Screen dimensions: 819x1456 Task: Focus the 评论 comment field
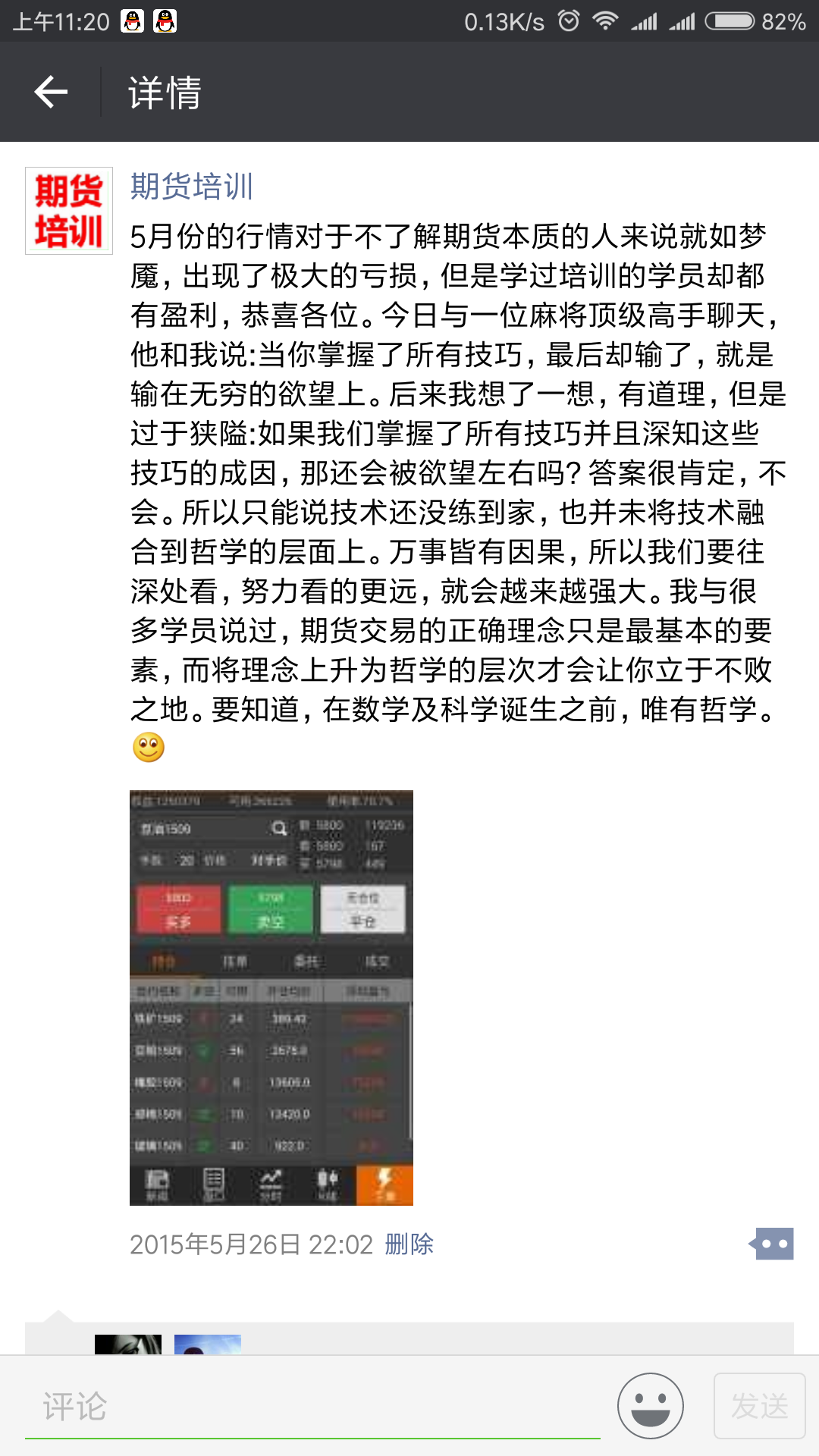(x=312, y=1407)
